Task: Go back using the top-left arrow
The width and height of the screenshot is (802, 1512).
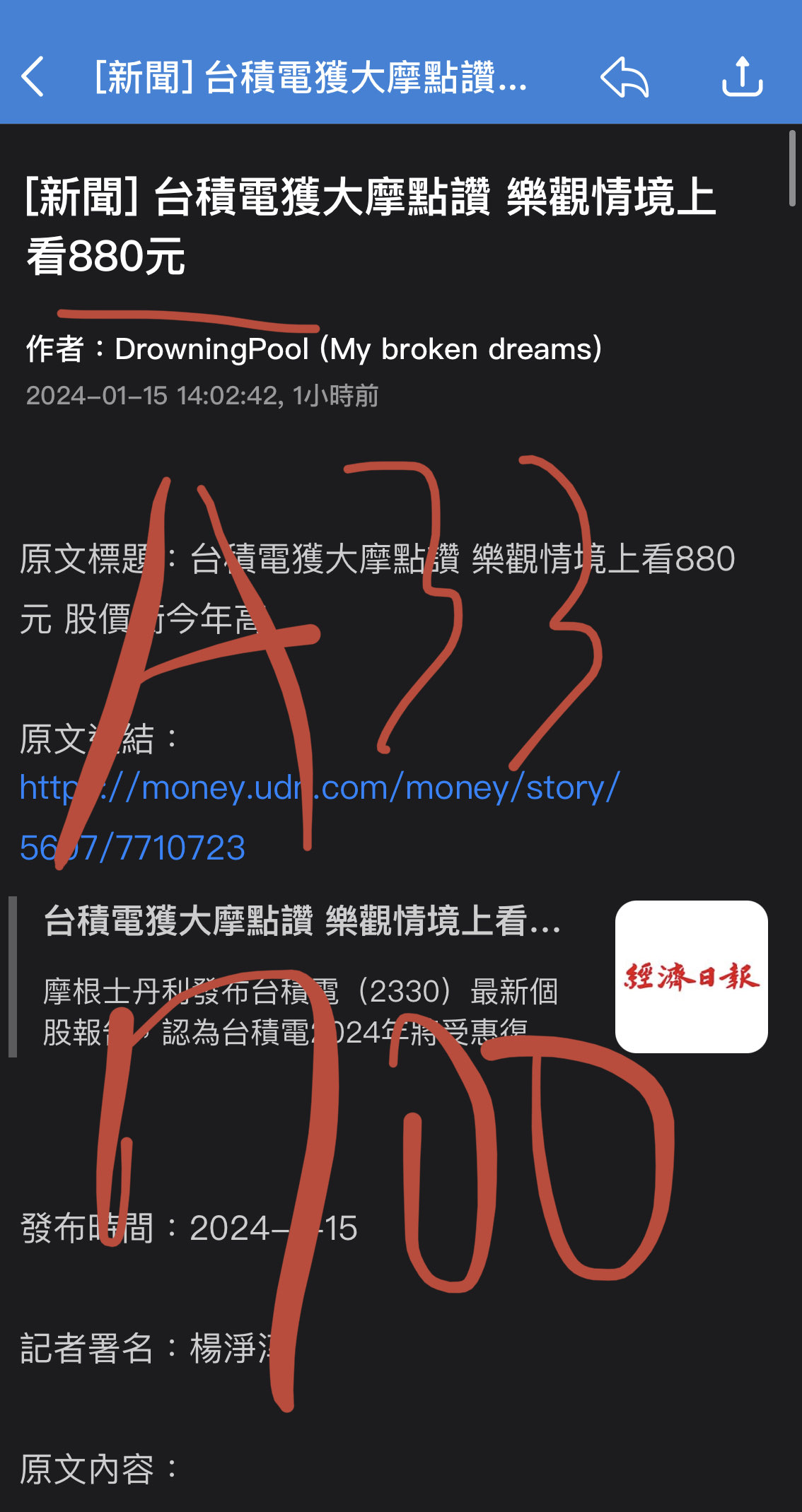Action: pyautogui.click(x=33, y=76)
